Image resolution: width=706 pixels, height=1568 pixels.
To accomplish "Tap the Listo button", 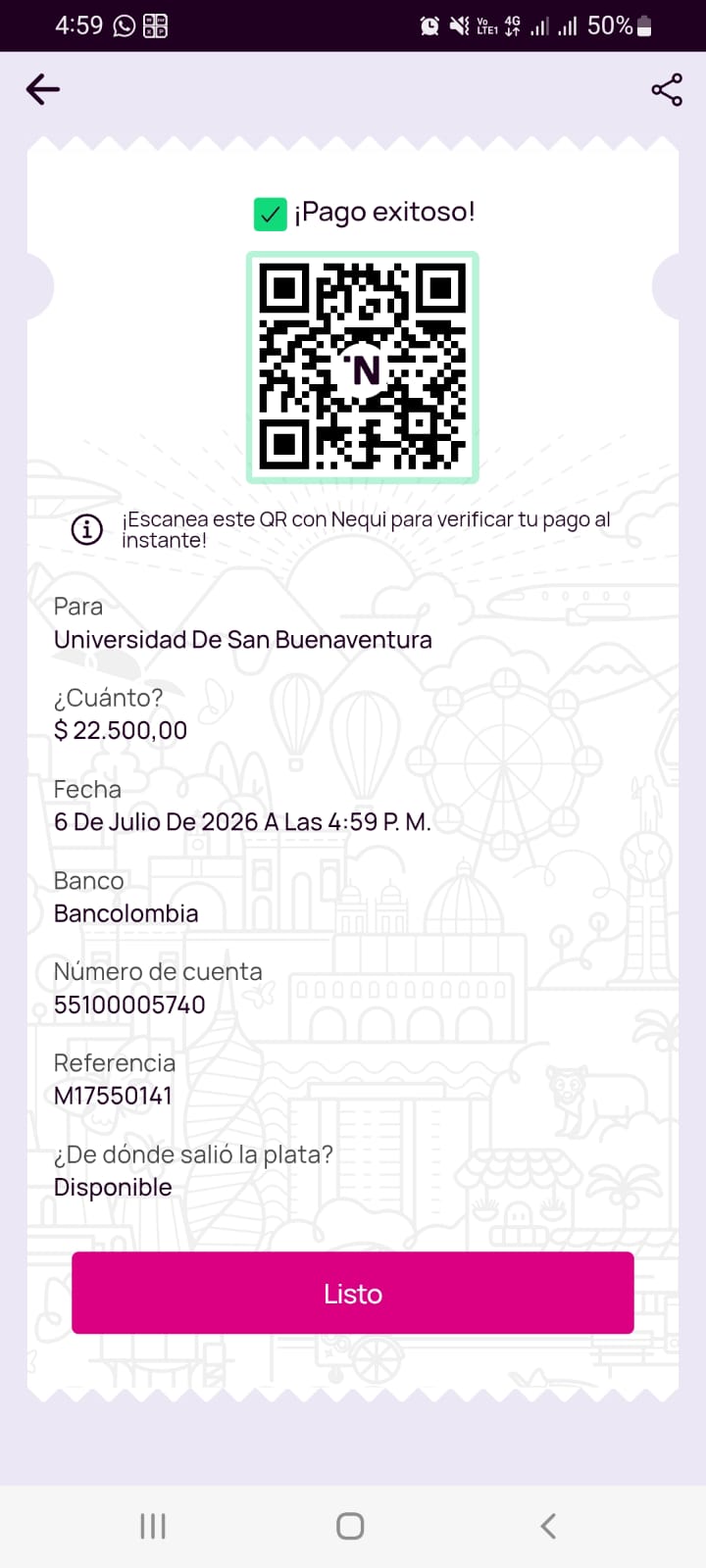I will (x=353, y=1293).
